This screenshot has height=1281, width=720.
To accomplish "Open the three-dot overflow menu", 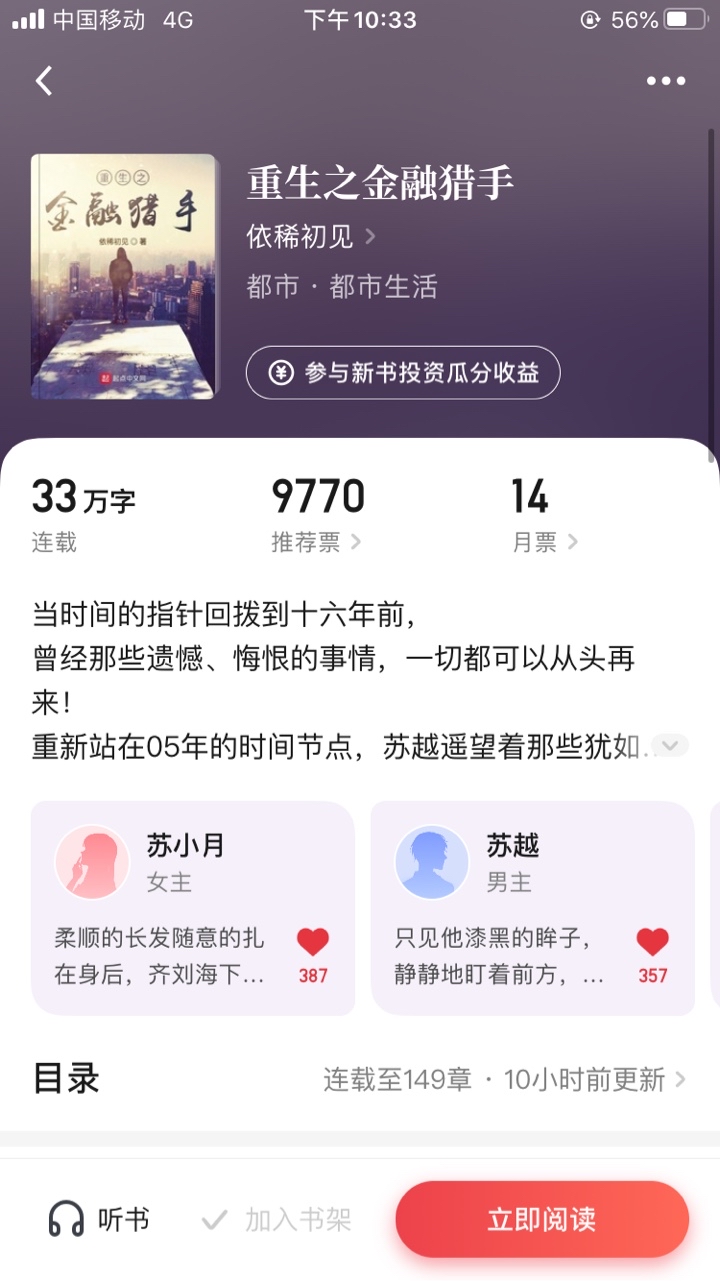I will pyautogui.click(x=665, y=81).
